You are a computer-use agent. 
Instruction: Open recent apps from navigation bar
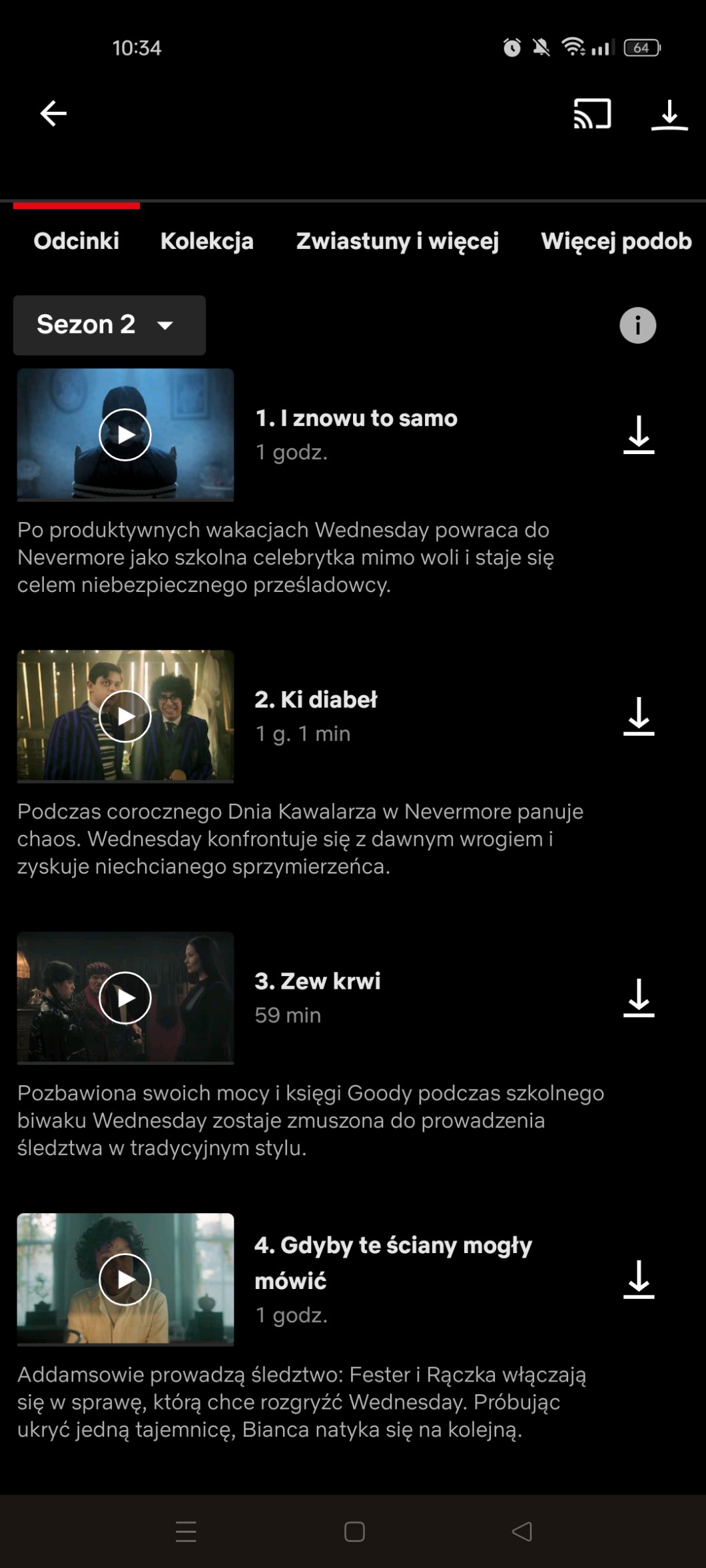pos(186,1531)
